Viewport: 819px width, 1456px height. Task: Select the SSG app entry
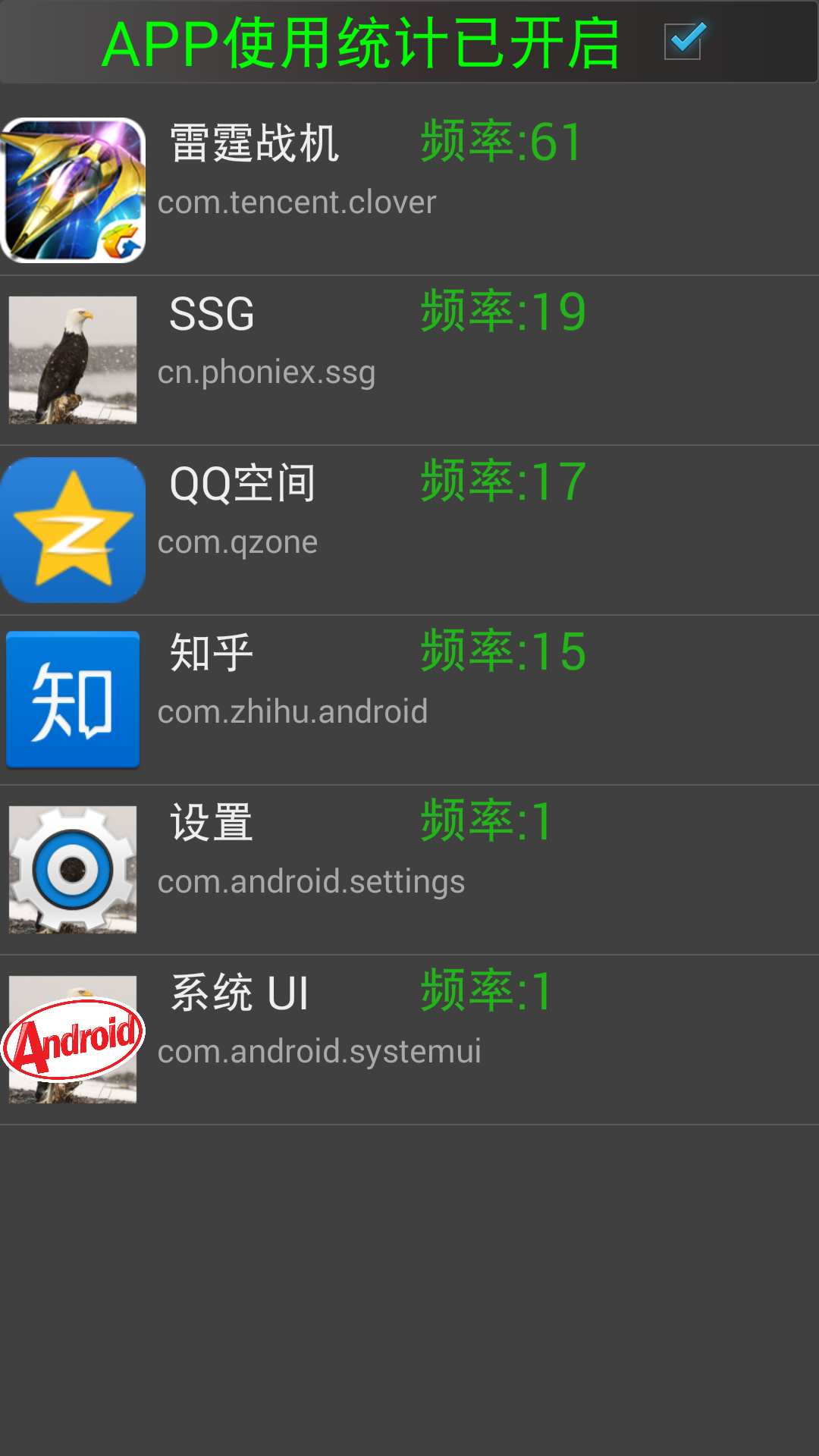tap(409, 360)
